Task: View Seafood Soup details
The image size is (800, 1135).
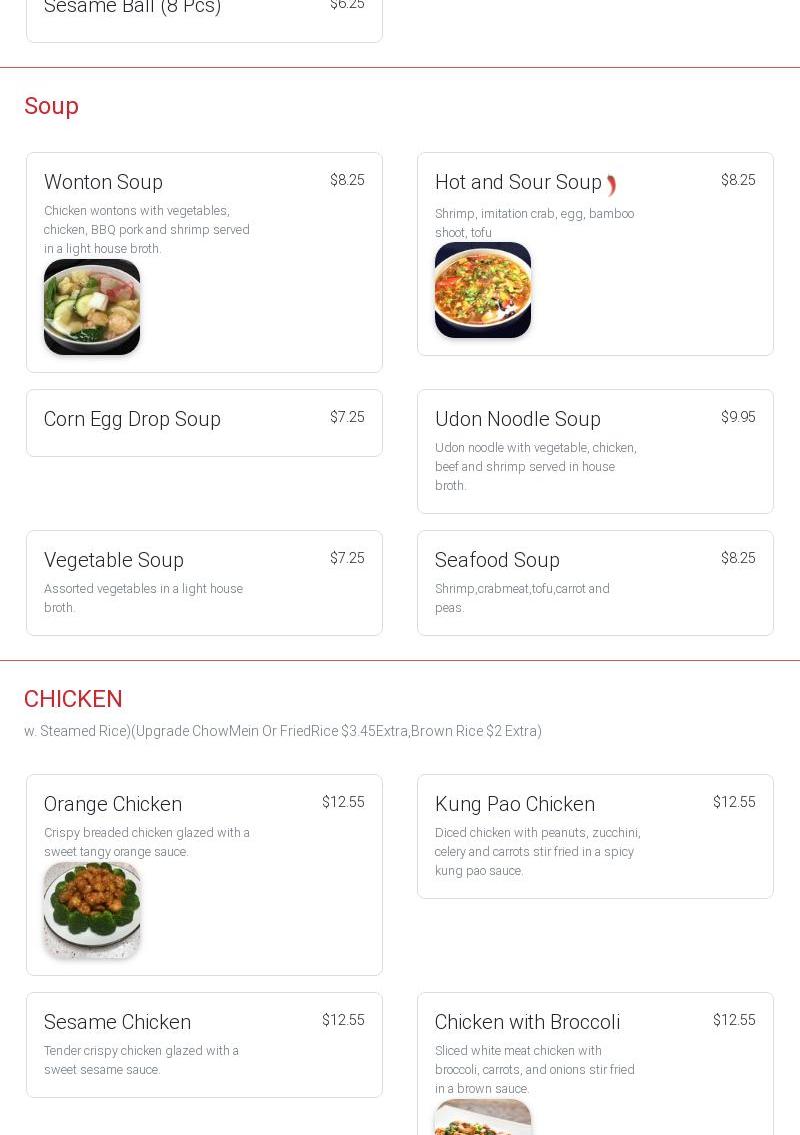Action: [x=595, y=582]
